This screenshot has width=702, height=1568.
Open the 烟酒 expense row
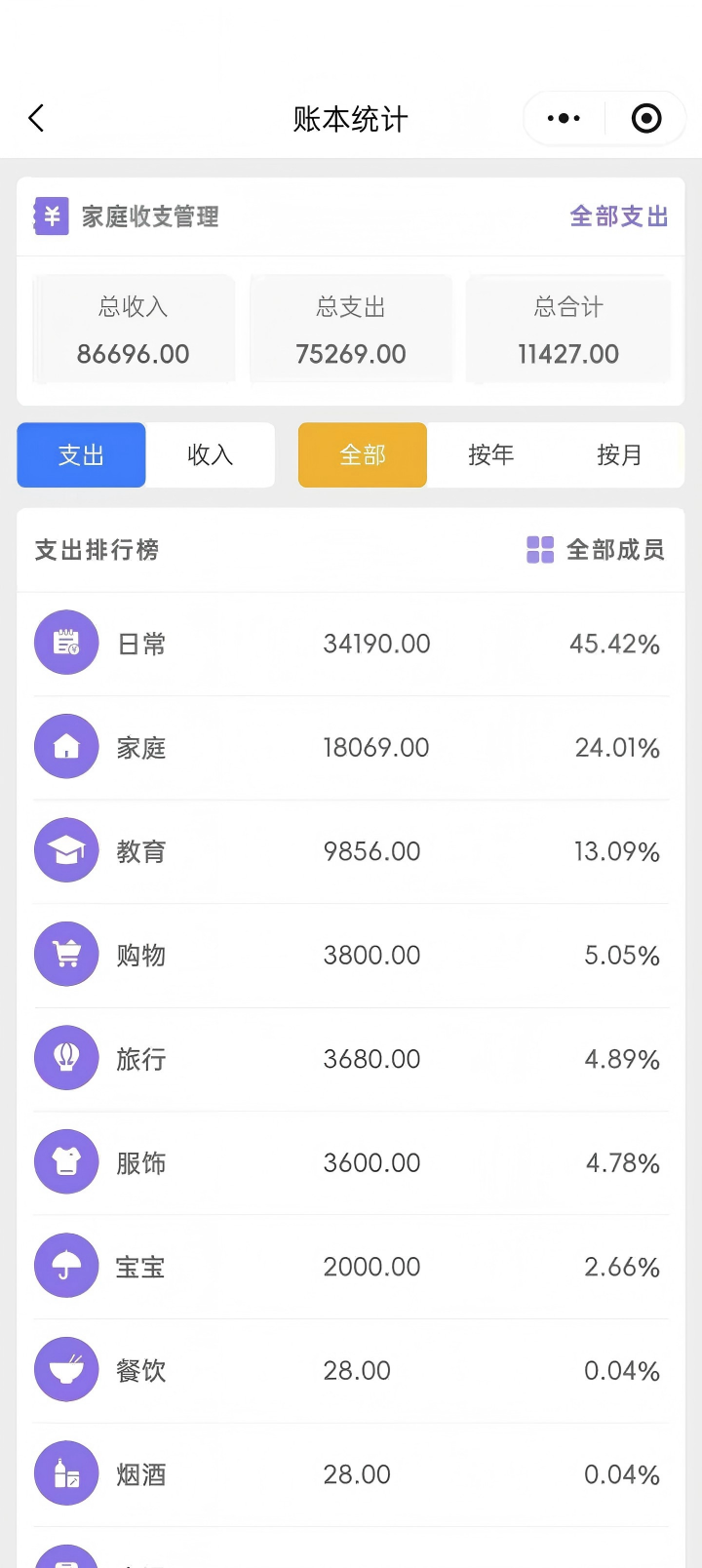coord(351,1474)
